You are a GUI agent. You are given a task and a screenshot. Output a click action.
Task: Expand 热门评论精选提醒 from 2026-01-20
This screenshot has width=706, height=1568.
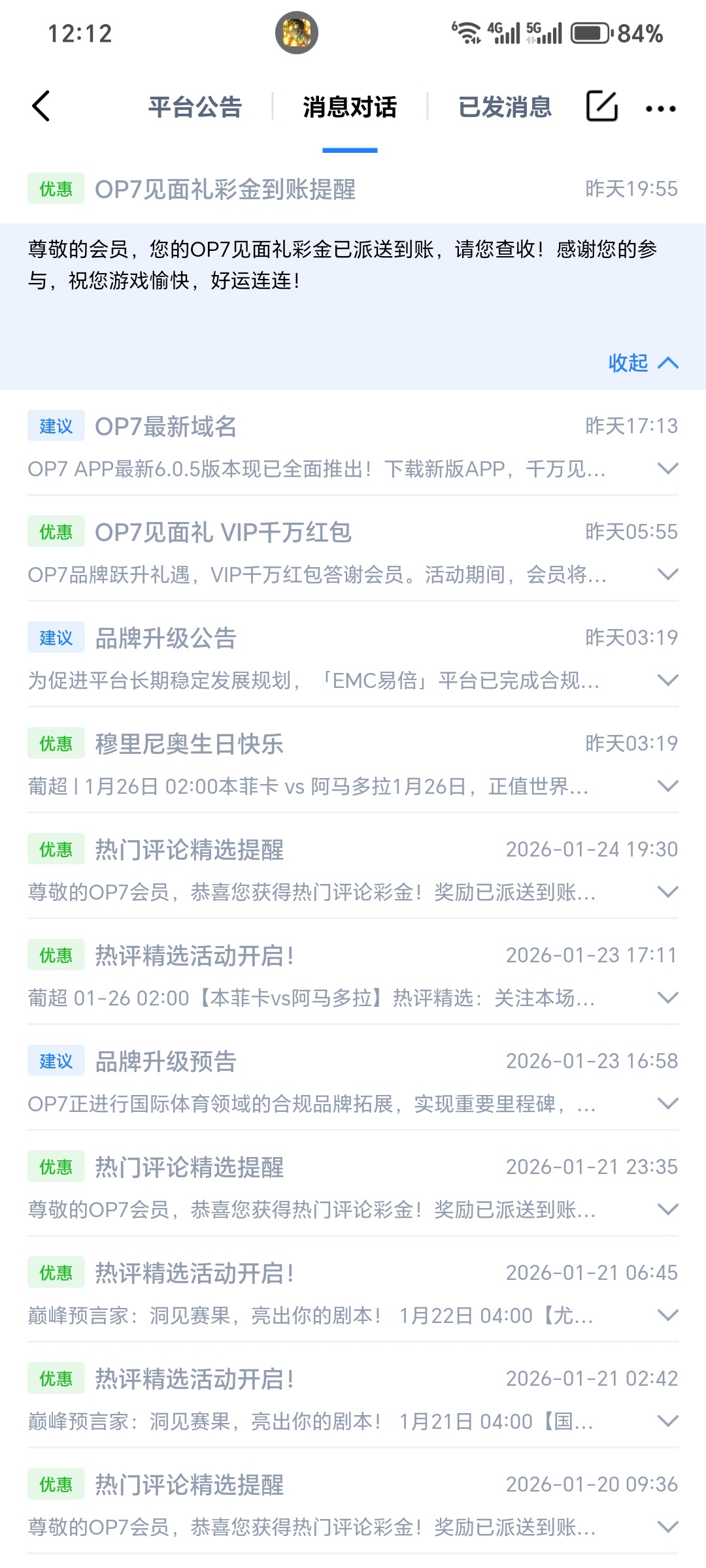[667, 1527]
